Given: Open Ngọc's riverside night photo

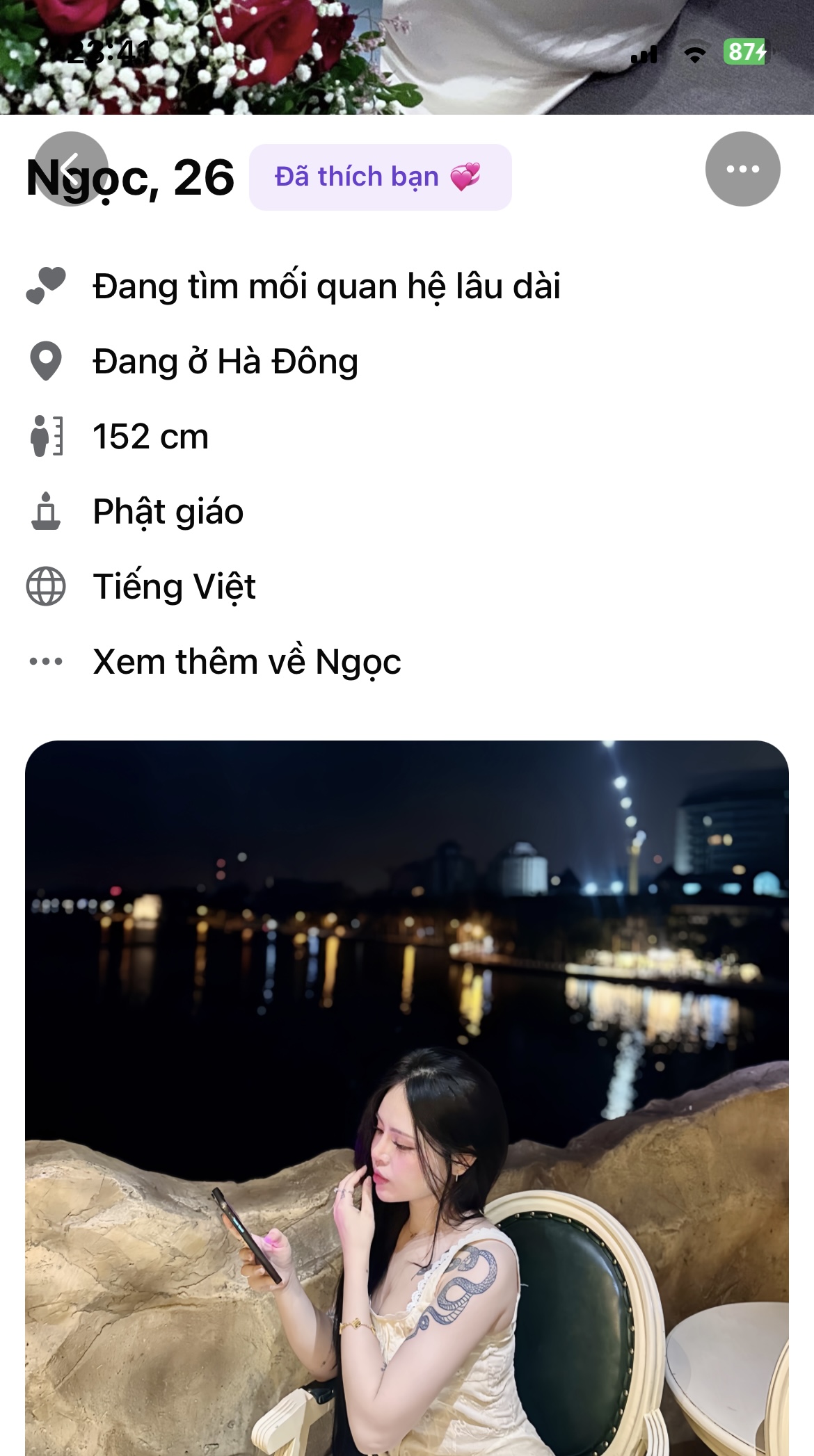Looking at the screenshot, I should tap(407, 1097).
